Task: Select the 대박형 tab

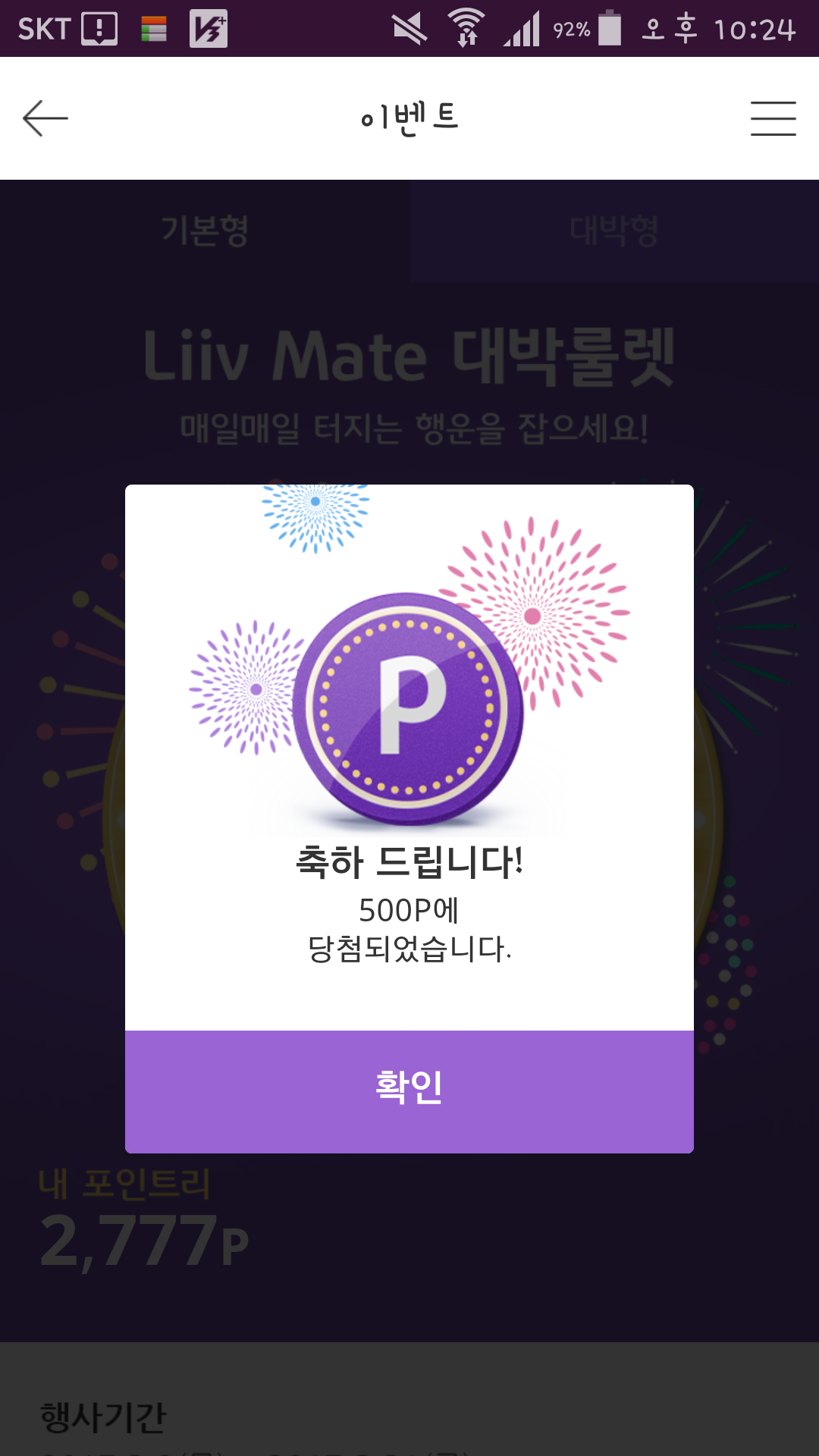Action: click(613, 231)
